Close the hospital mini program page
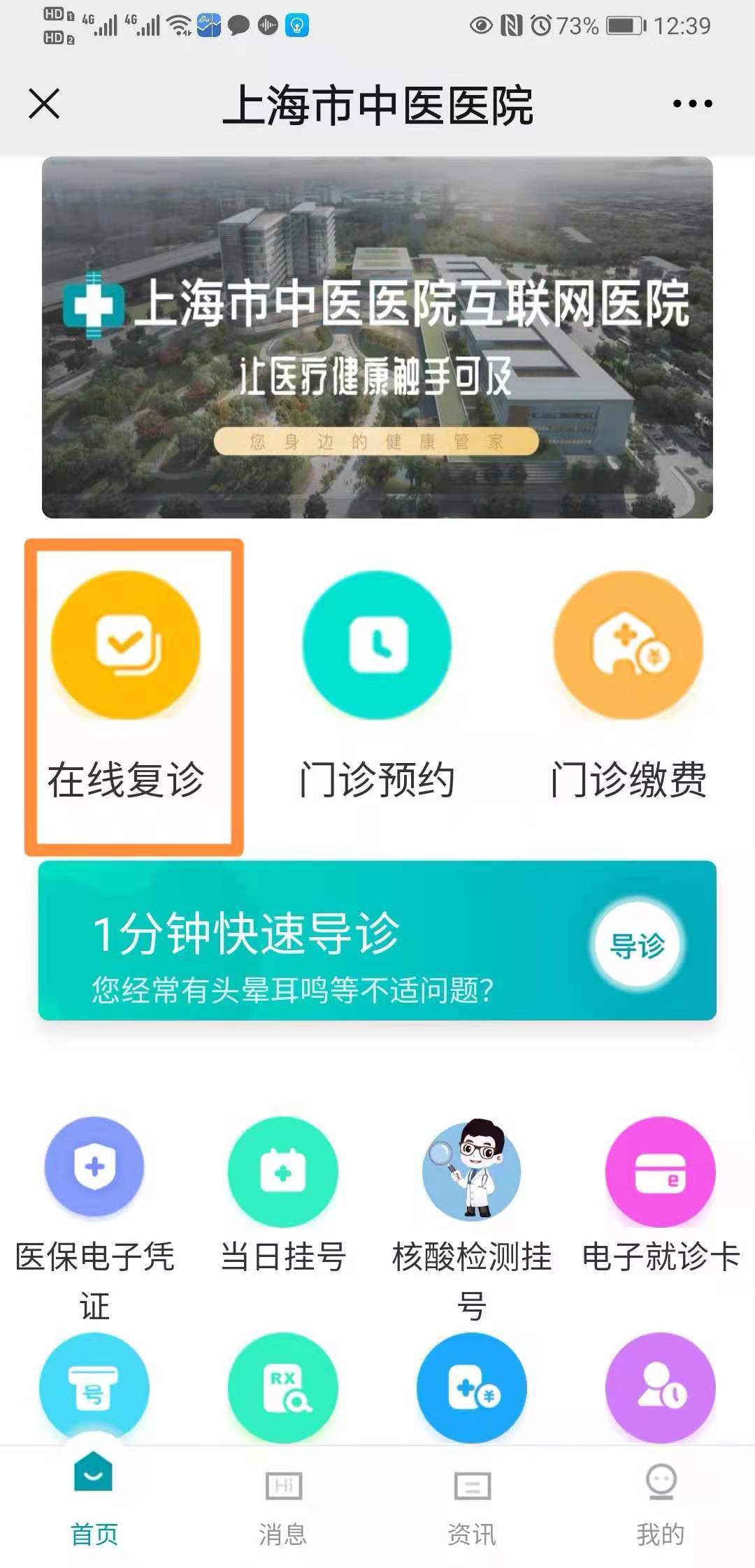This screenshot has width=755, height=1568. coord(44,104)
